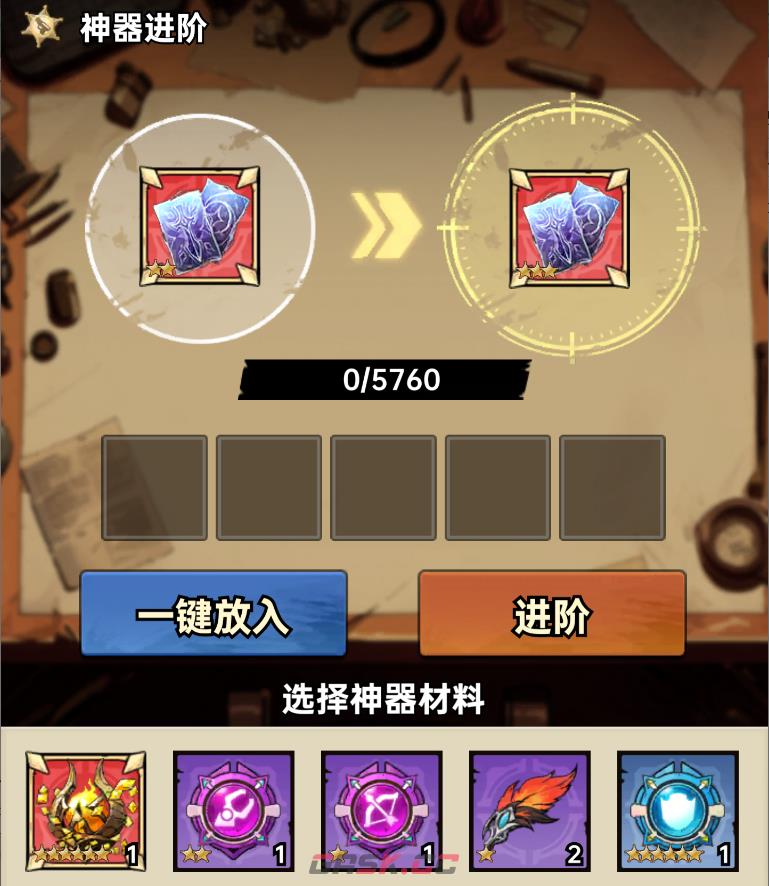This screenshot has width=769, height=886.
Task: Tap the two-star source artifact card icon
Action: click(199, 228)
